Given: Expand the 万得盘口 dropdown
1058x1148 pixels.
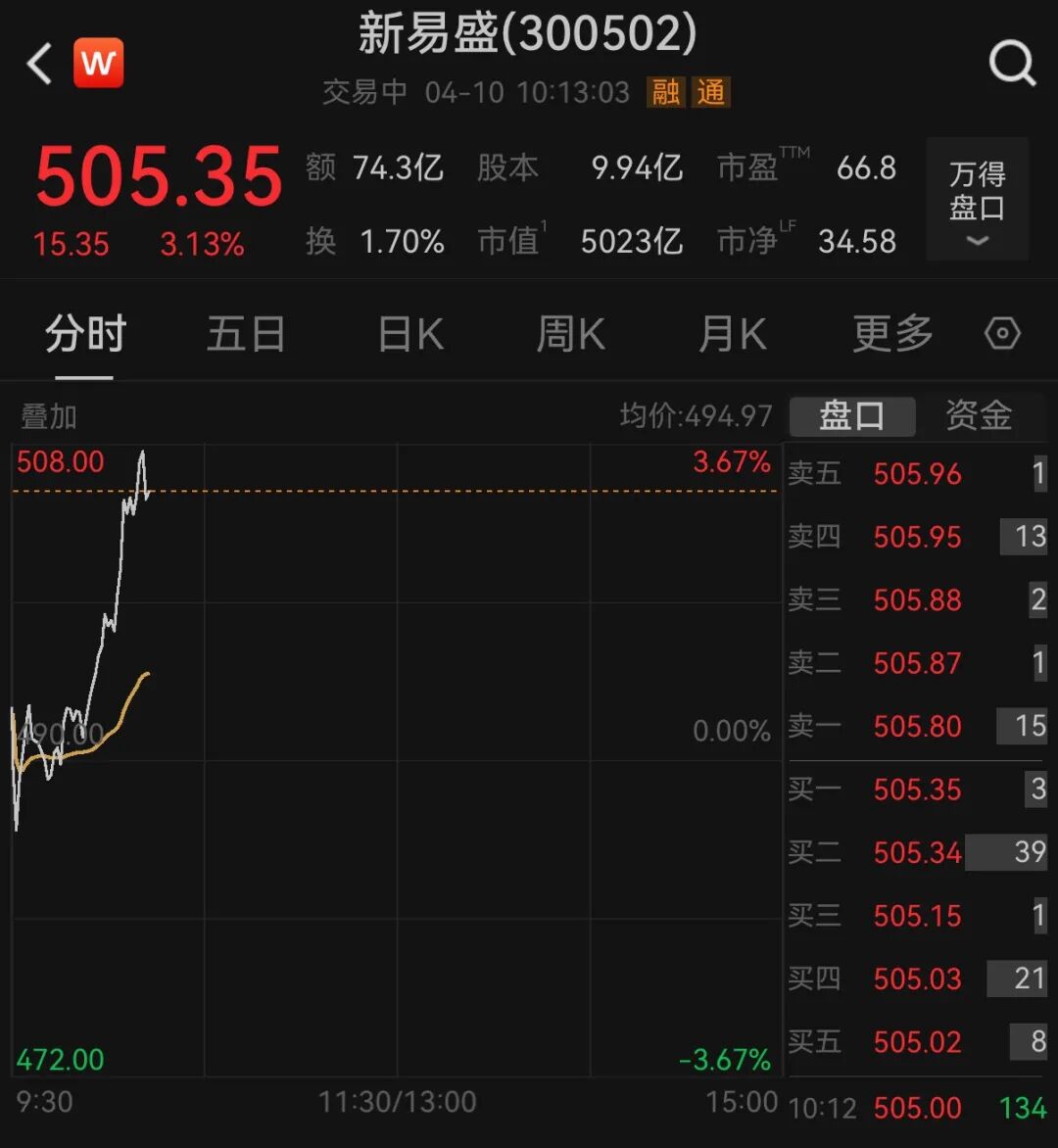Looking at the screenshot, I should click(977, 199).
